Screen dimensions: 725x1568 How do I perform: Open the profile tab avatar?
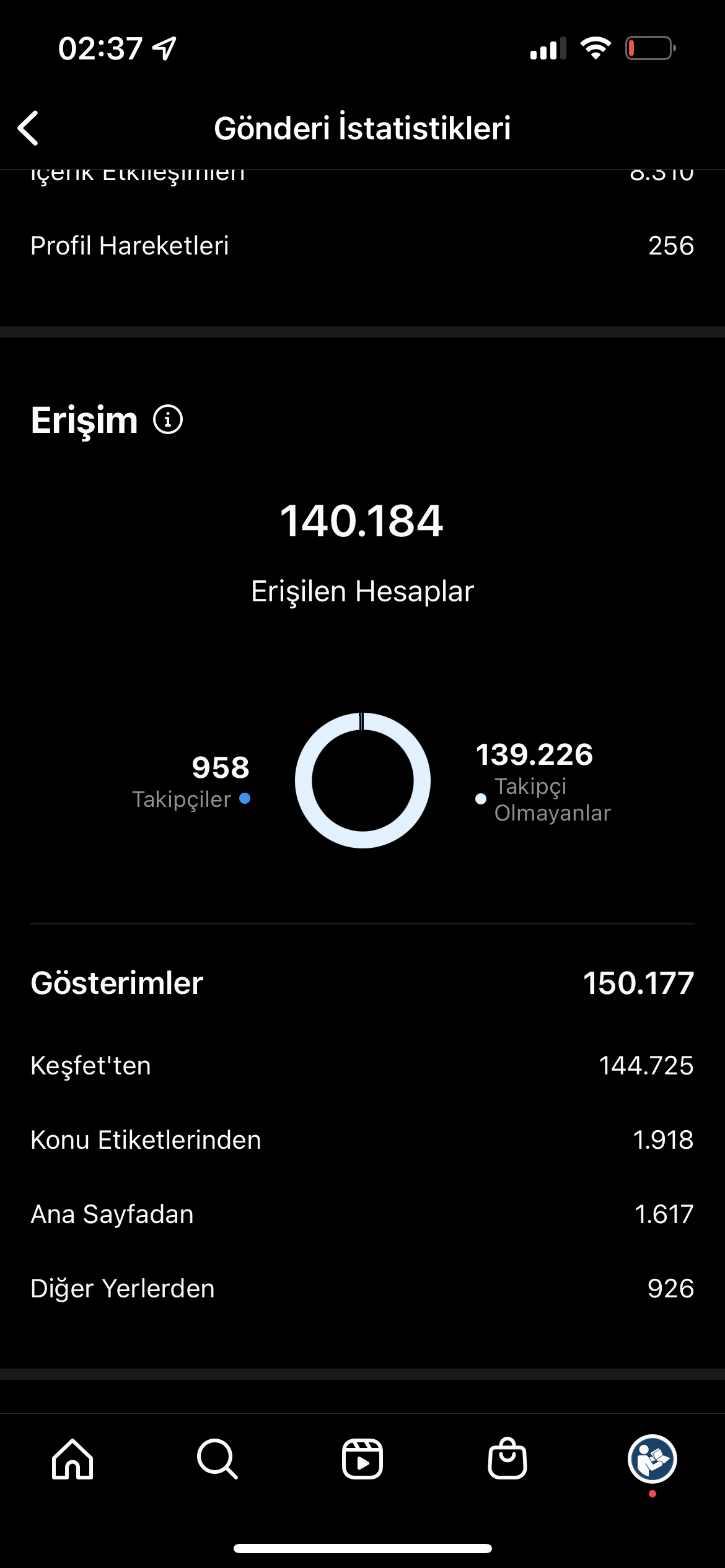(x=652, y=1459)
